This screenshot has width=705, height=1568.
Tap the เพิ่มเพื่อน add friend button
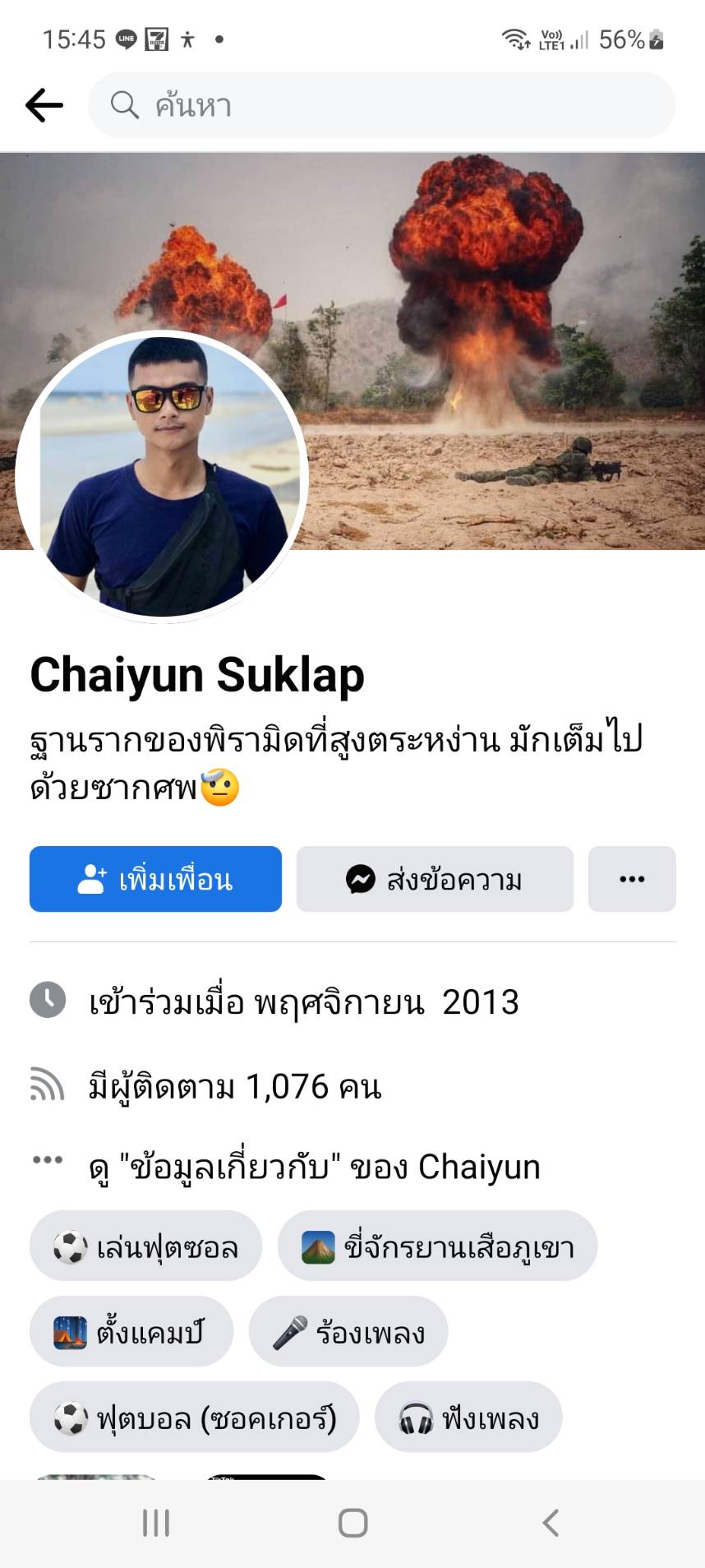coord(155,879)
